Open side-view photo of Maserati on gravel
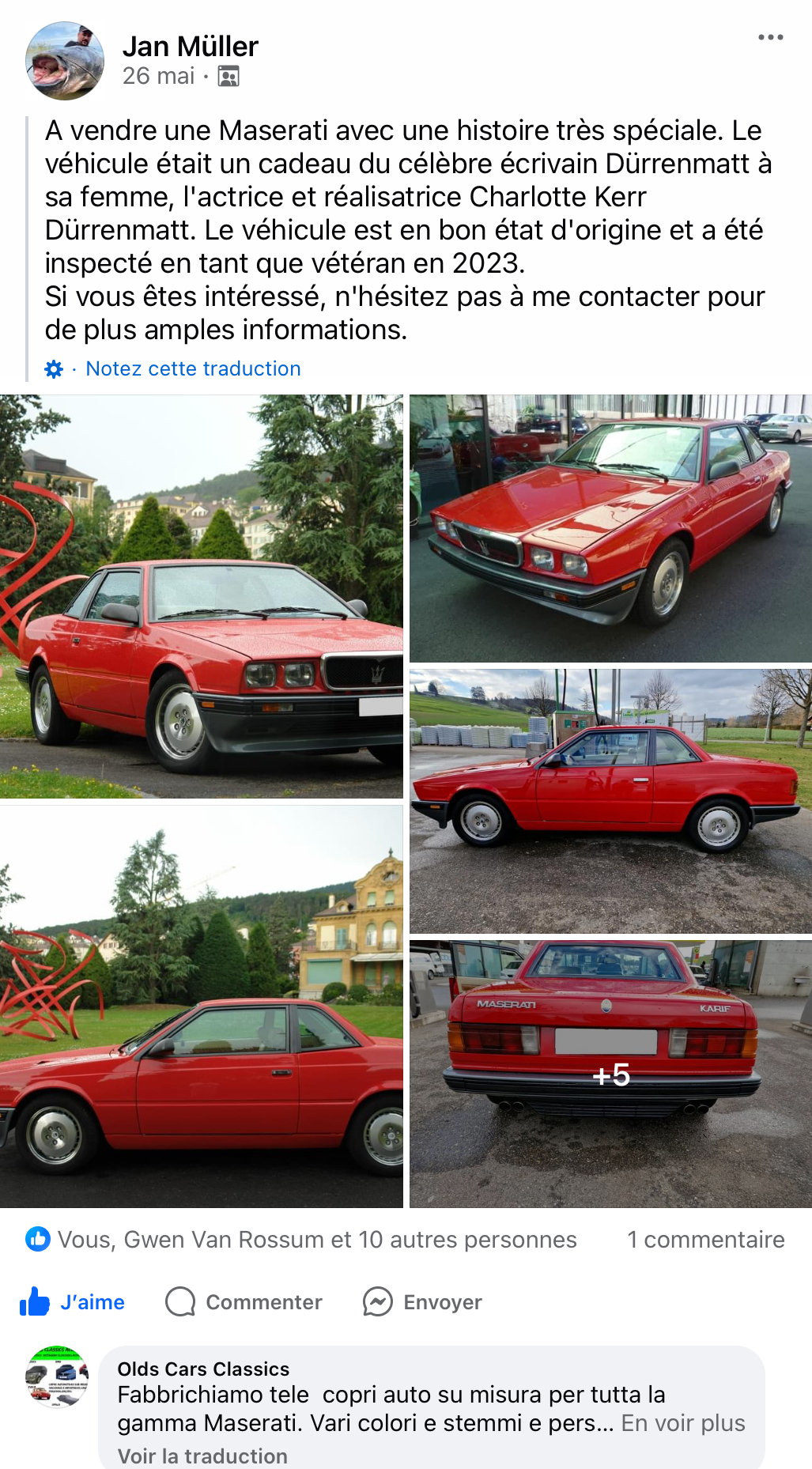812x1469 pixels. pyautogui.click(x=610, y=801)
